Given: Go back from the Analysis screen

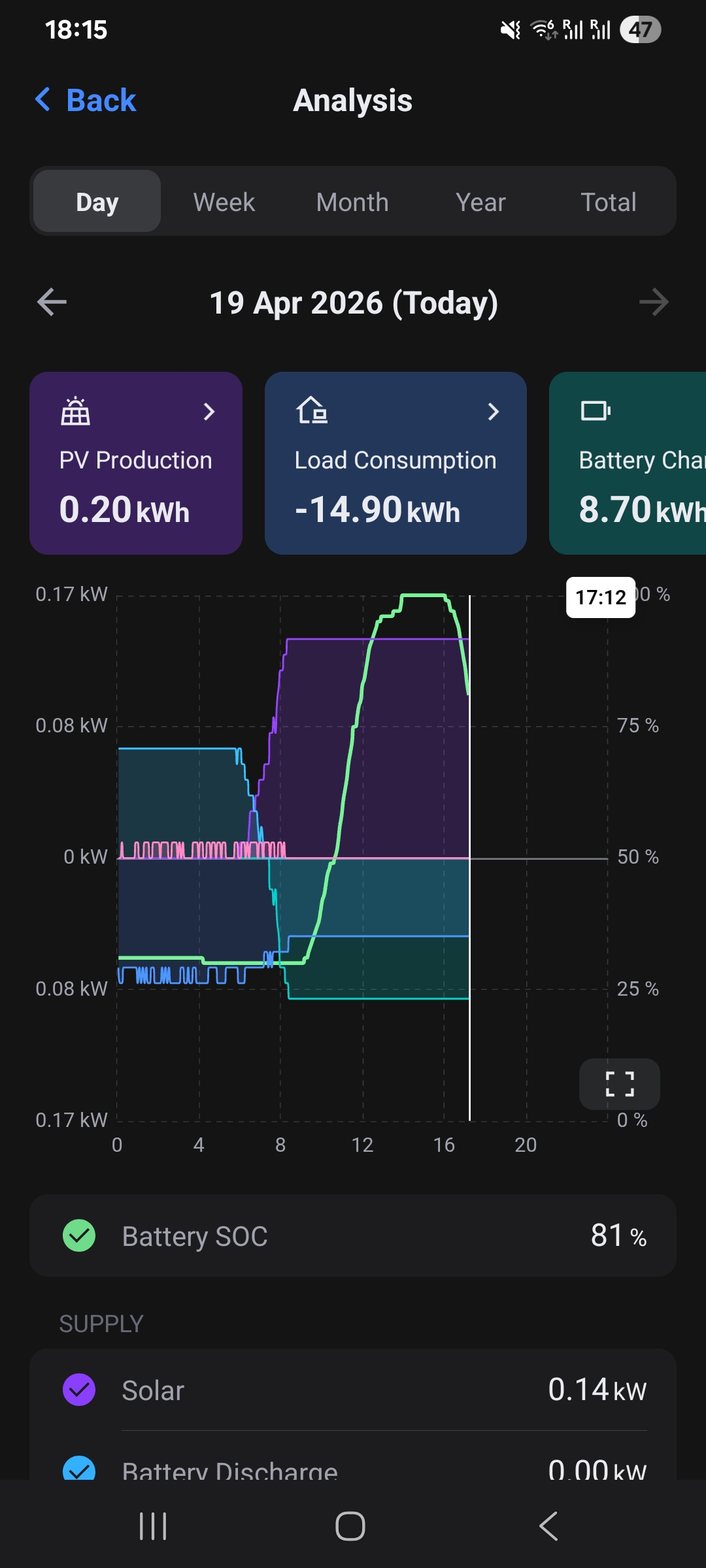Looking at the screenshot, I should tap(86, 101).
